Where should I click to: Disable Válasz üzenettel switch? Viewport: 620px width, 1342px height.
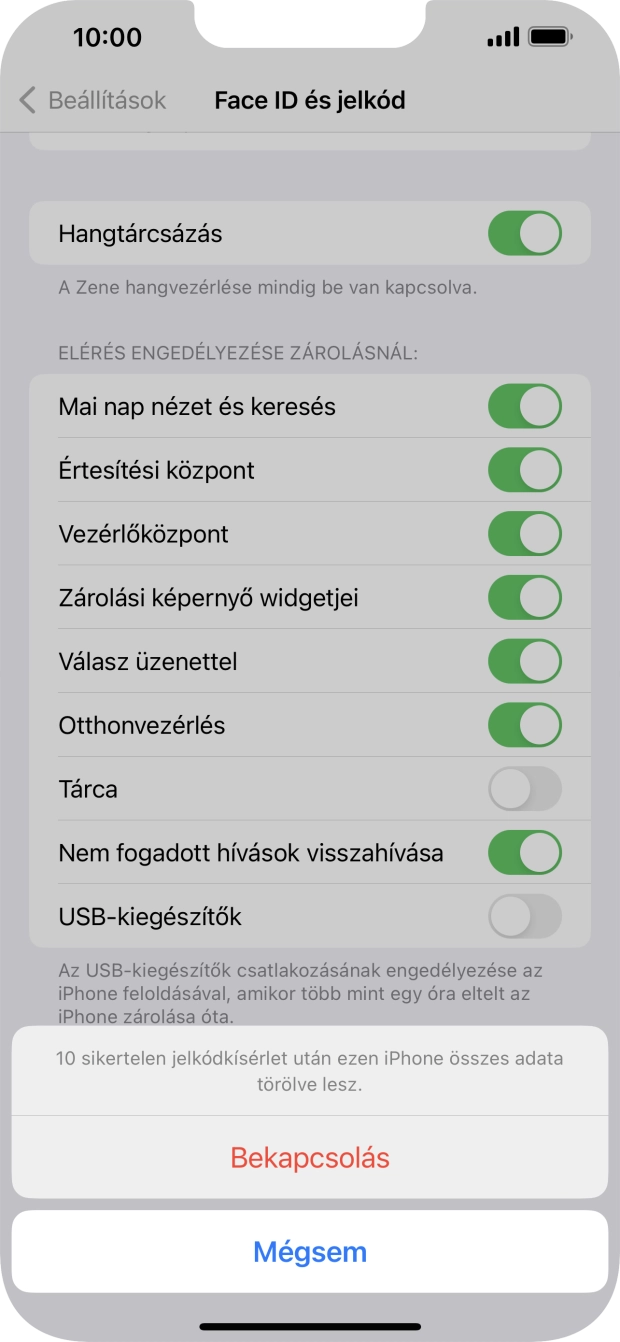[x=524, y=662]
